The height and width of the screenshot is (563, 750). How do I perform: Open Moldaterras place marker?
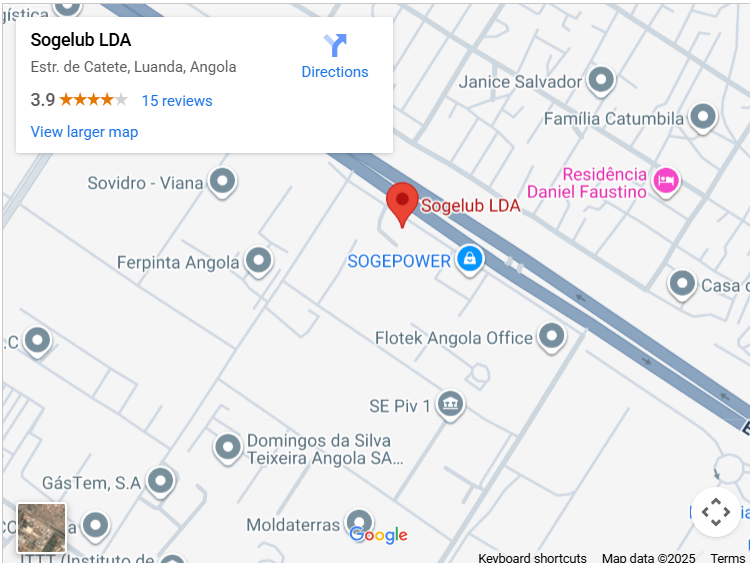[358, 522]
